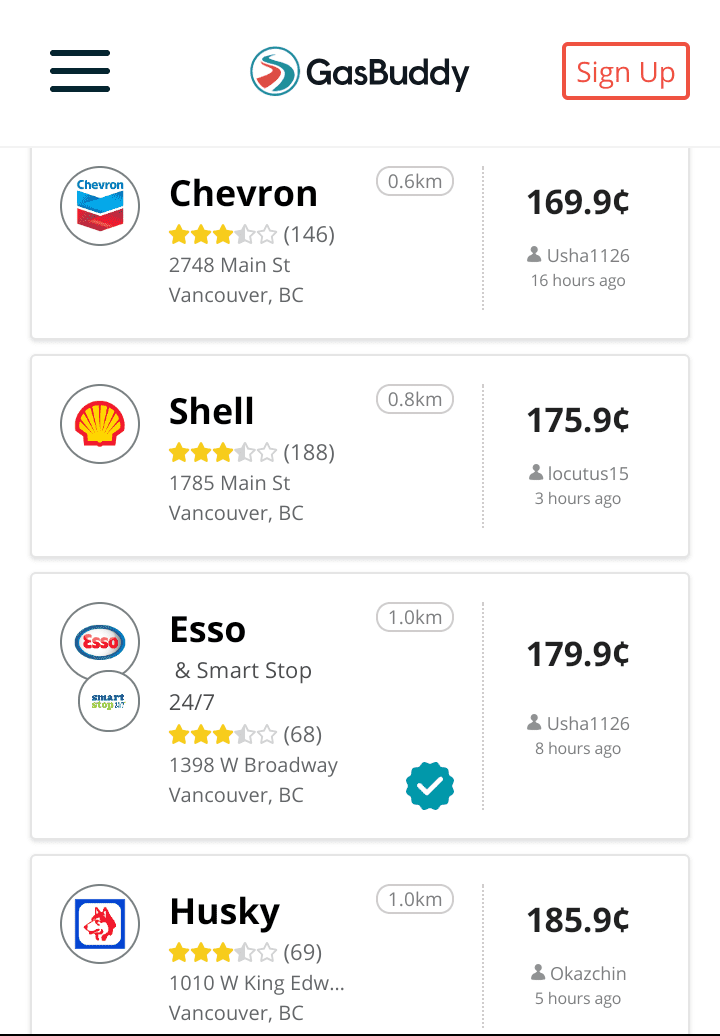Select the Husky station logo
This screenshot has height=1036, width=720.
[100, 924]
